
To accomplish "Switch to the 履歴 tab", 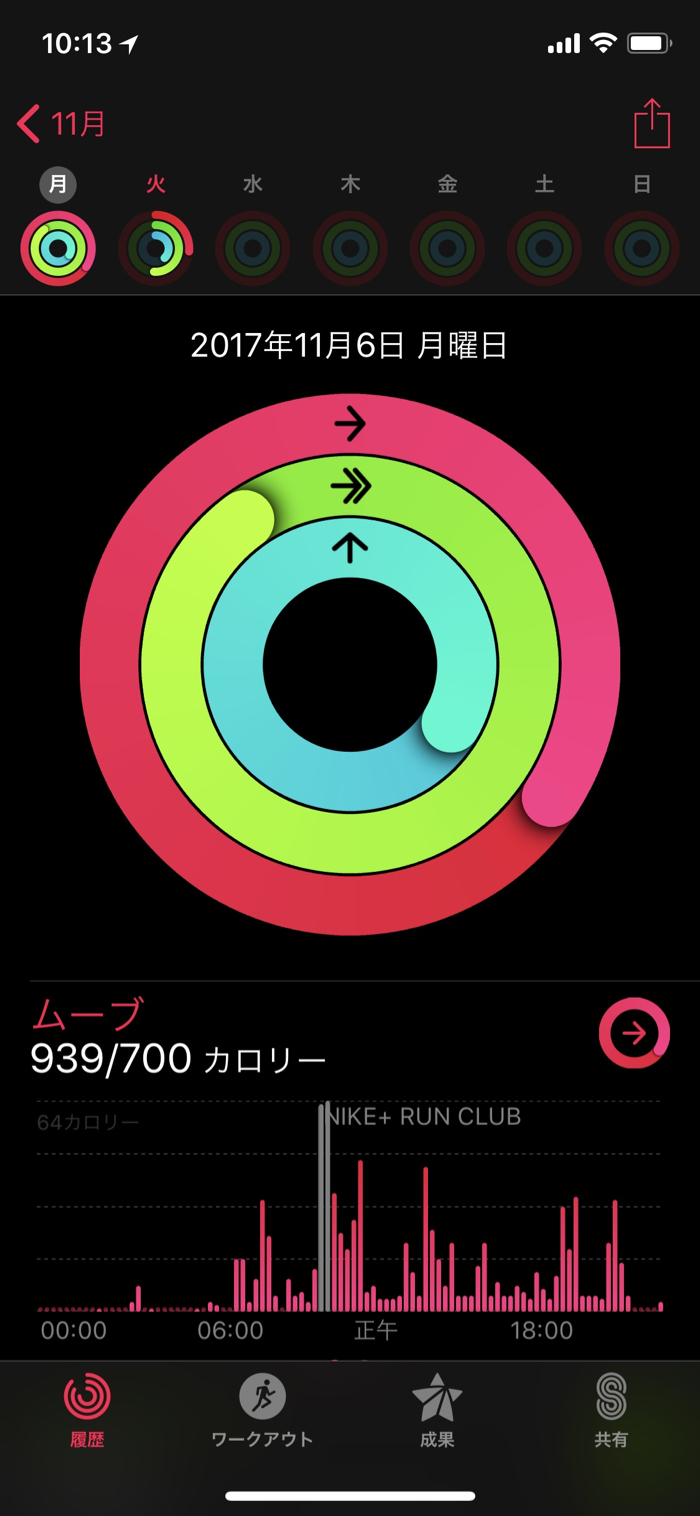I will click(87, 1410).
